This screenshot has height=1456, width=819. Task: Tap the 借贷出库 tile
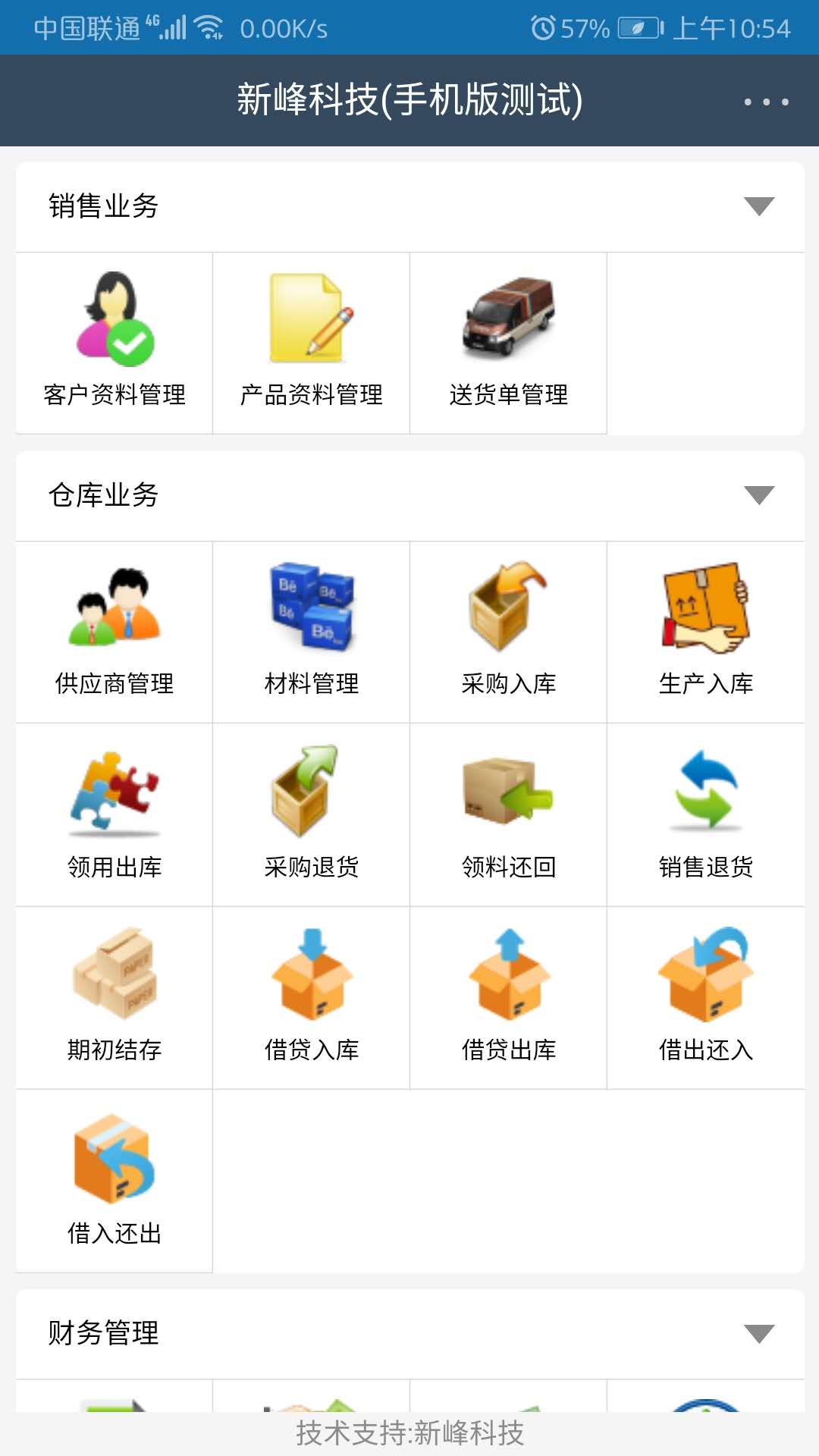coord(509,998)
